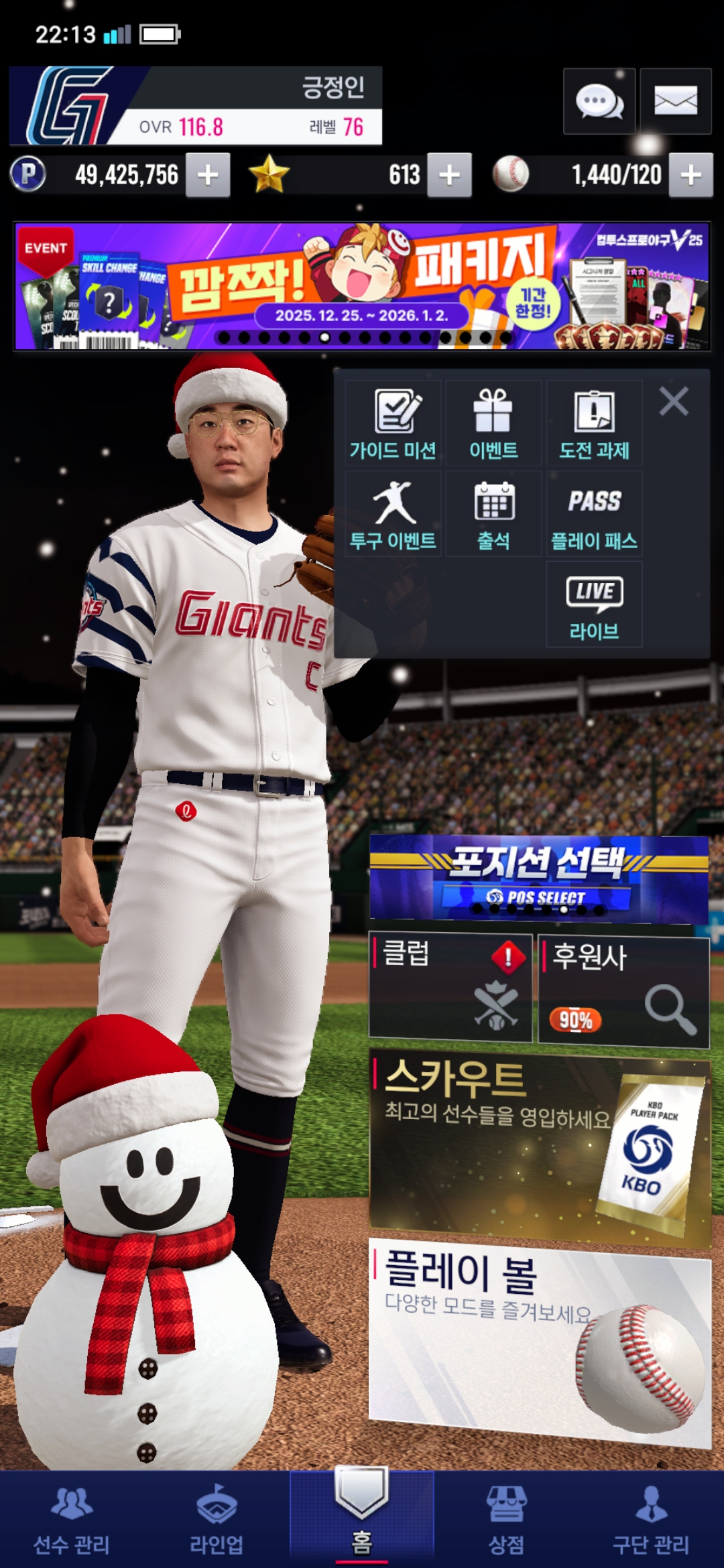Add baseballs with the plus button
The height and width of the screenshot is (1568, 724).
pos(690,175)
